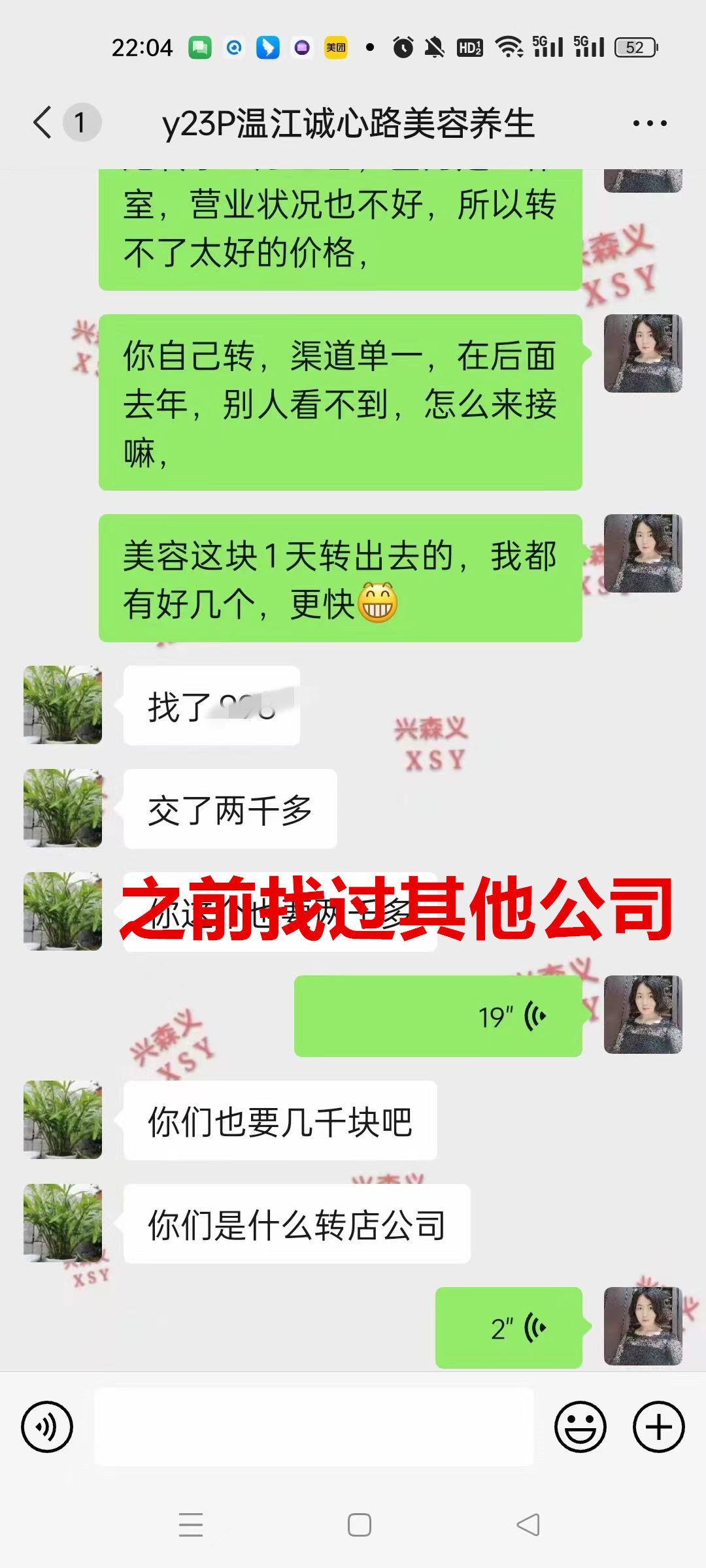Open recent apps from navigation bar
The image size is (706, 1568).
tap(191, 1525)
